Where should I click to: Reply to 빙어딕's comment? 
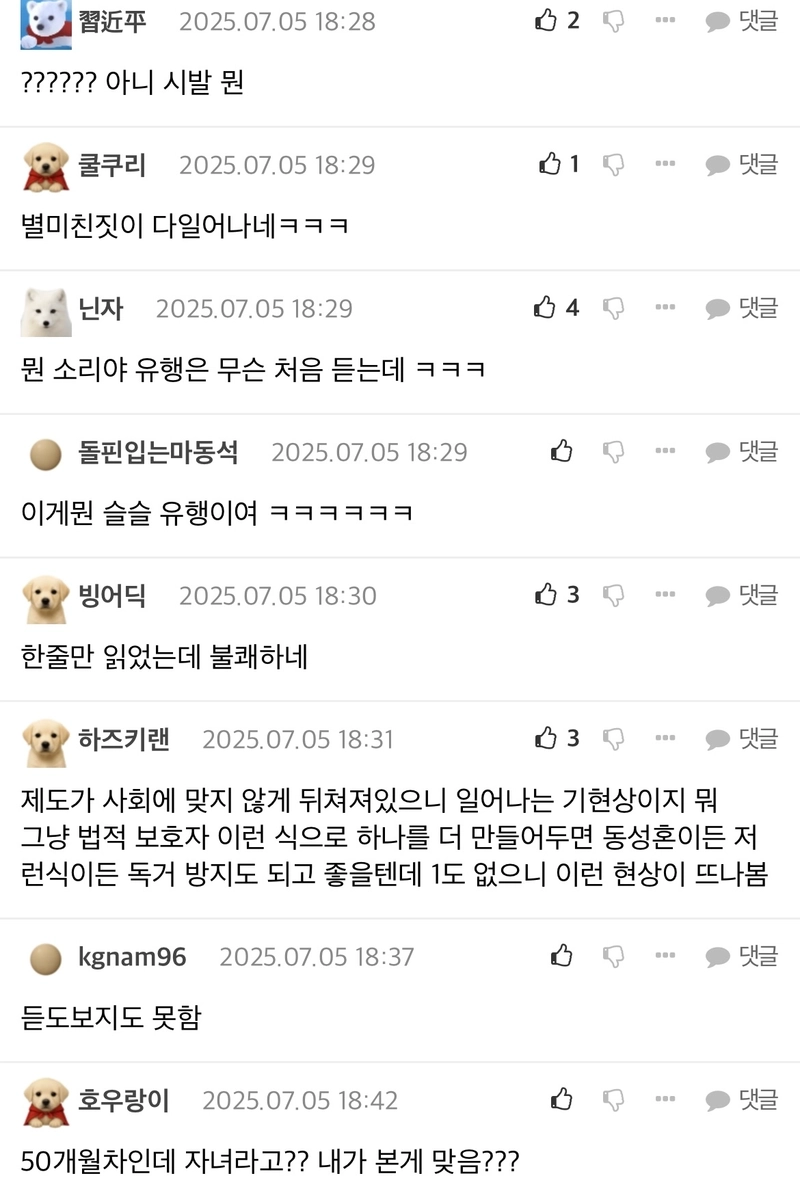point(741,595)
